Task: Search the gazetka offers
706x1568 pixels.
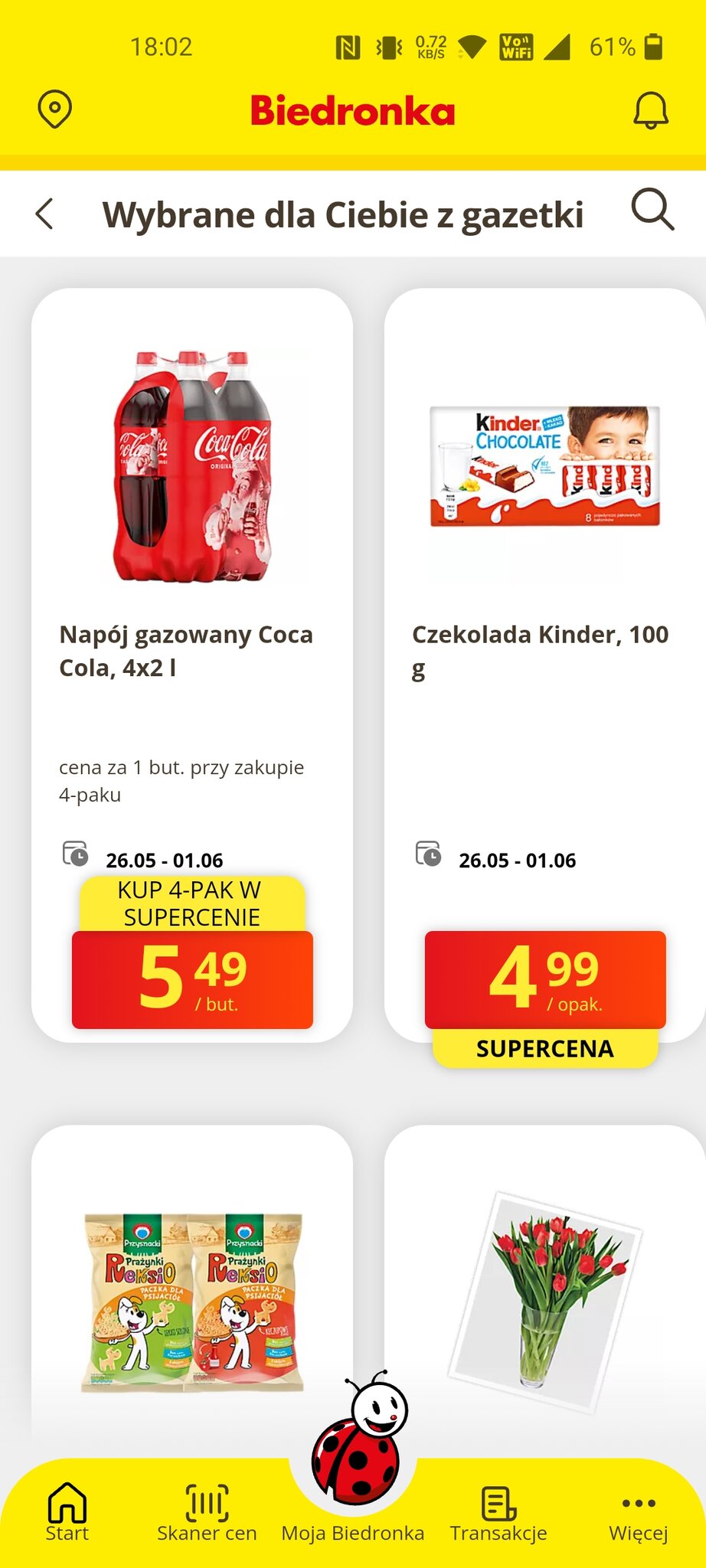Action: (652, 211)
